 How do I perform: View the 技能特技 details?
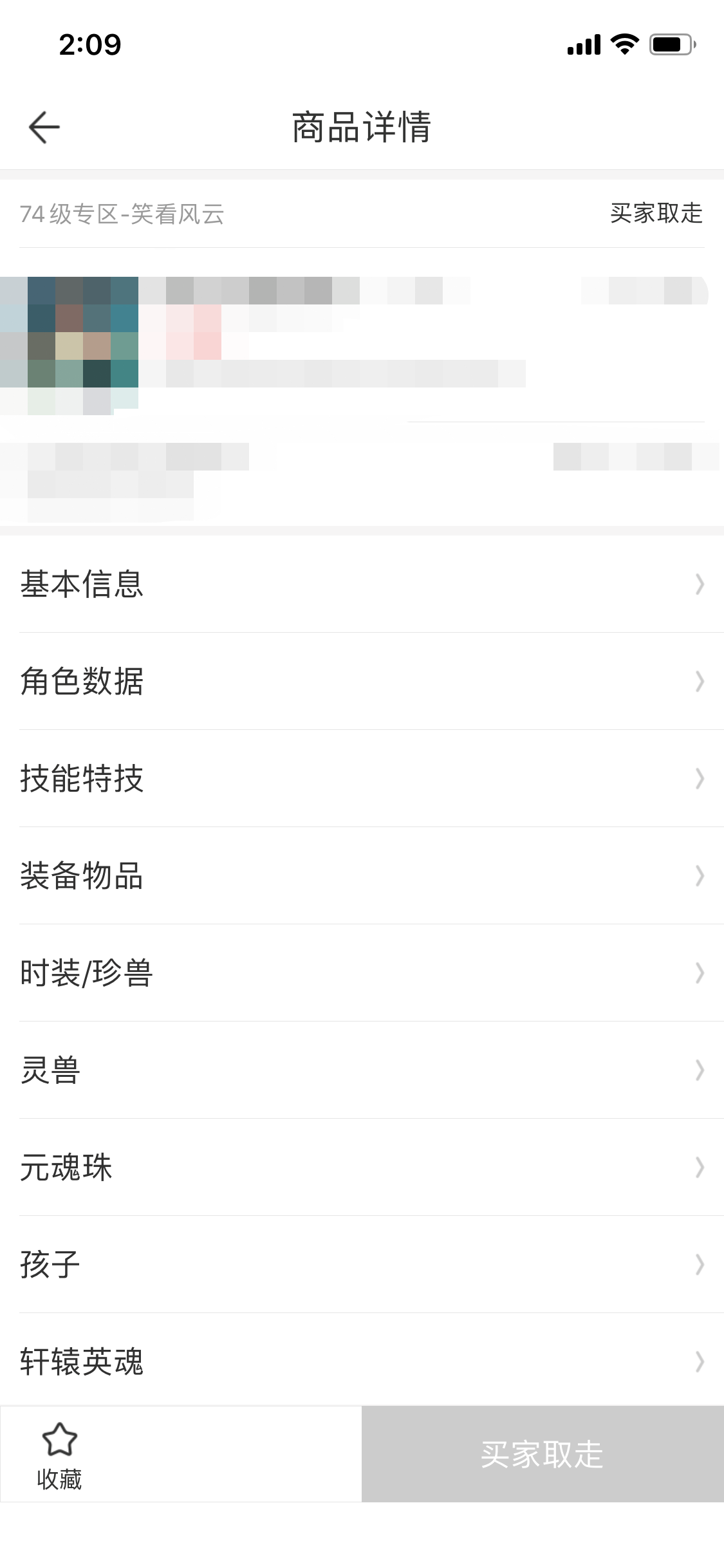click(362, 778)
